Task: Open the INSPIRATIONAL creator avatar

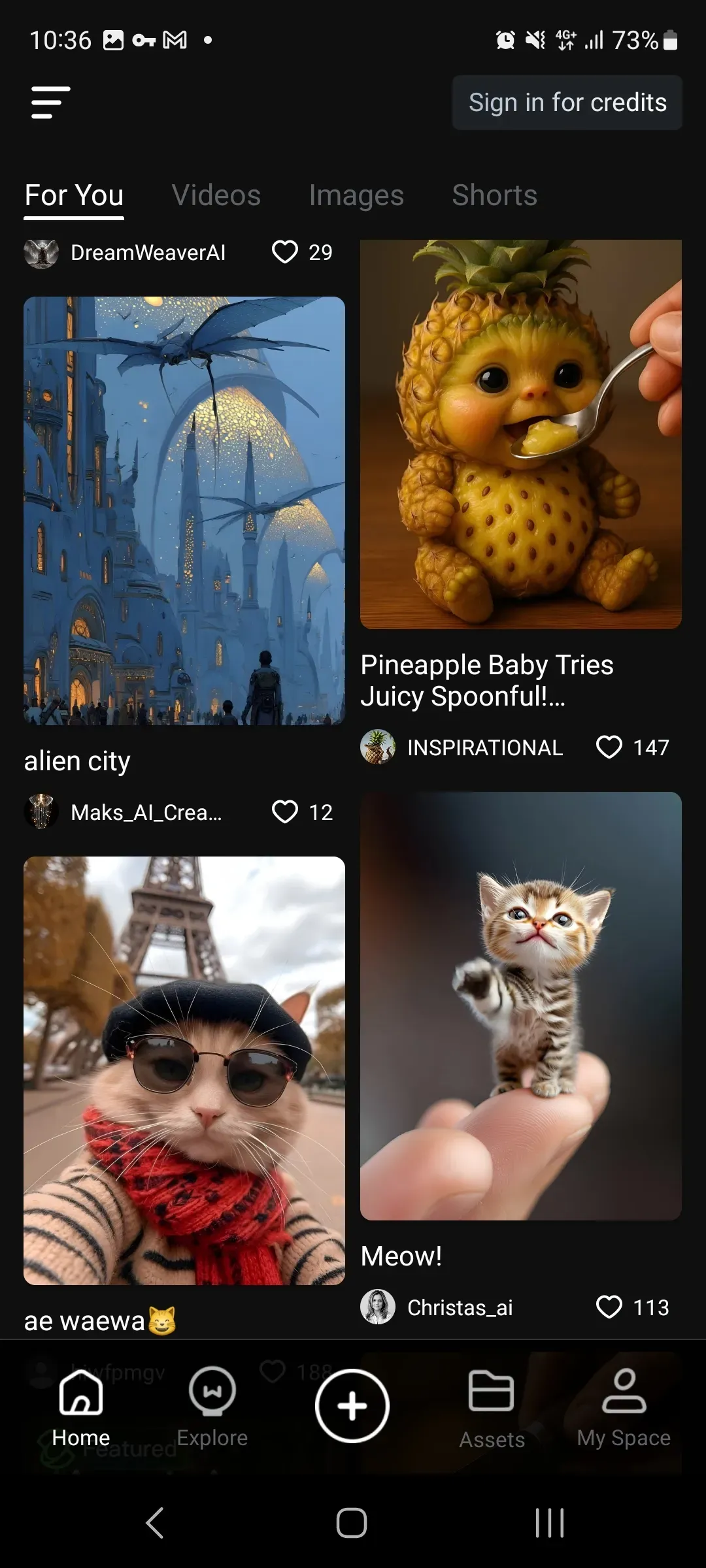Action: [x=378, y=747]
